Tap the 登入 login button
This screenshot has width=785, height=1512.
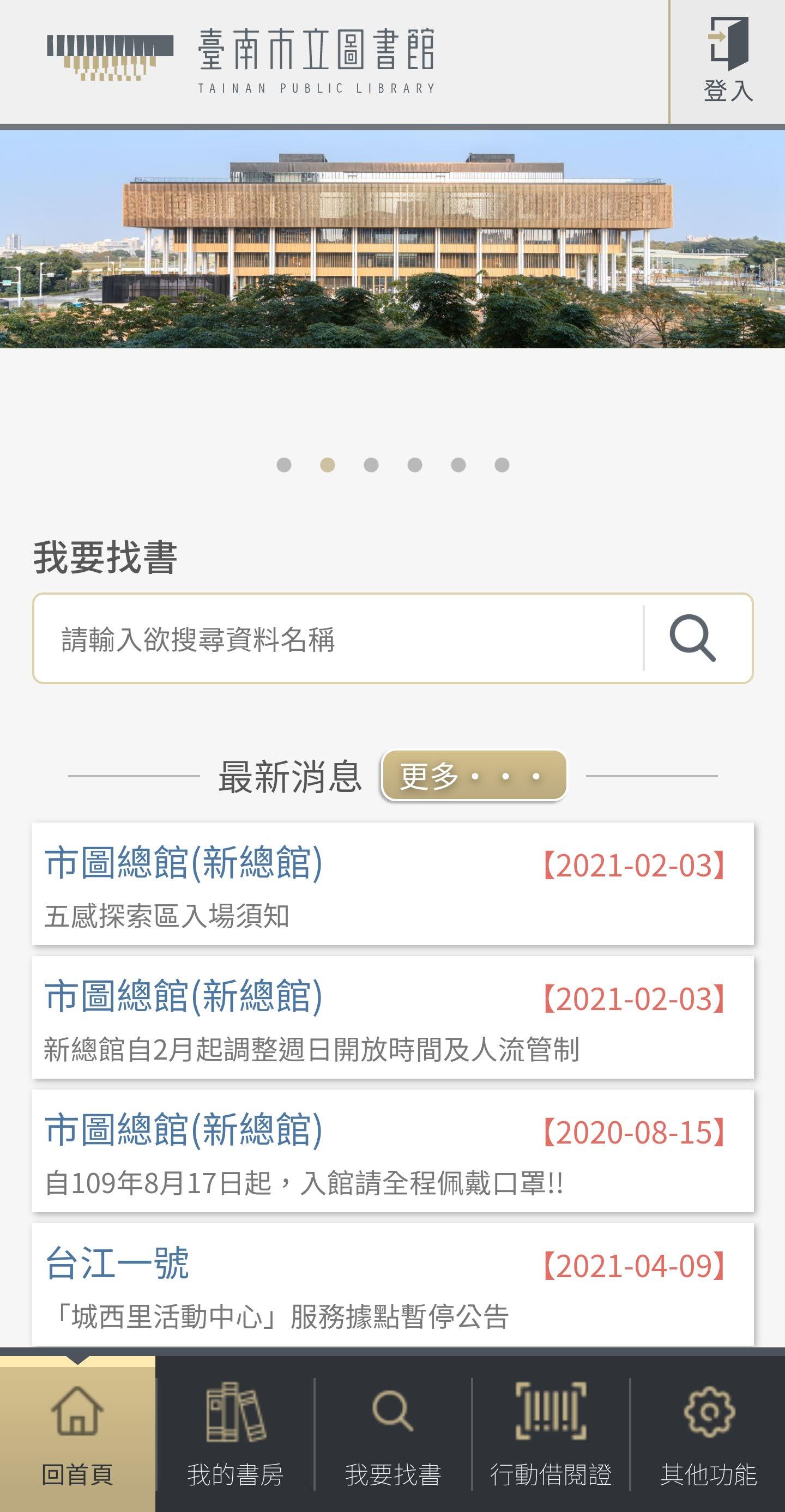click(728, 61)
